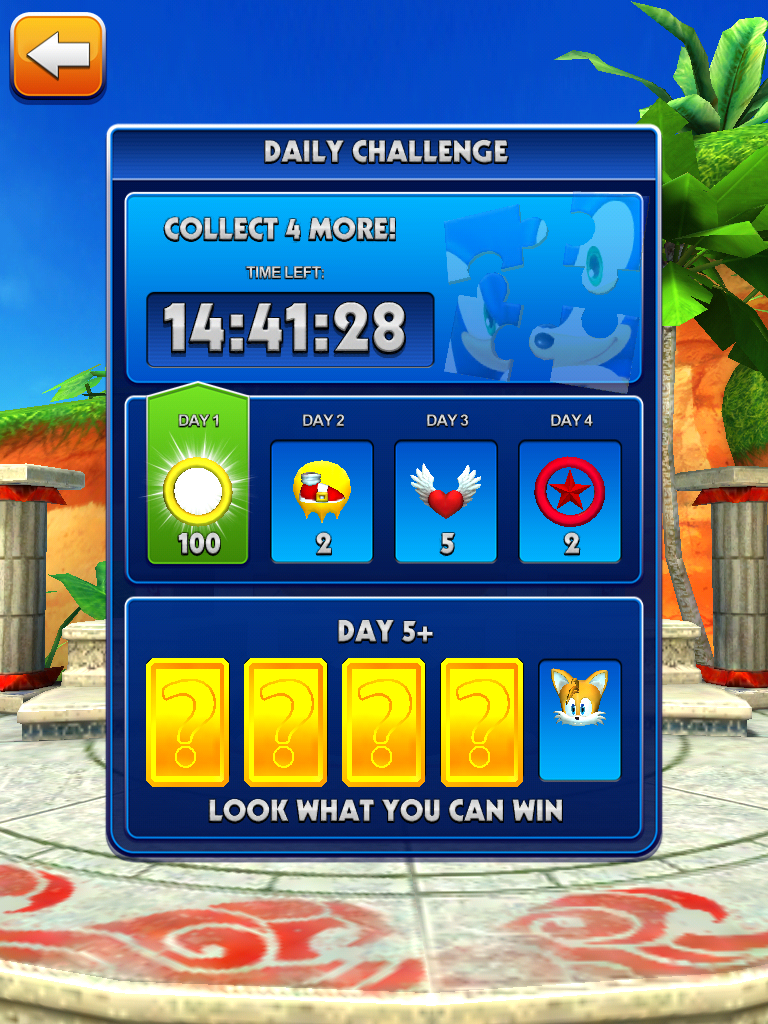The width and height of the screenshot is (768, 1024).
Task: Tap the Tails character prize card
Action: click(580, 720)
